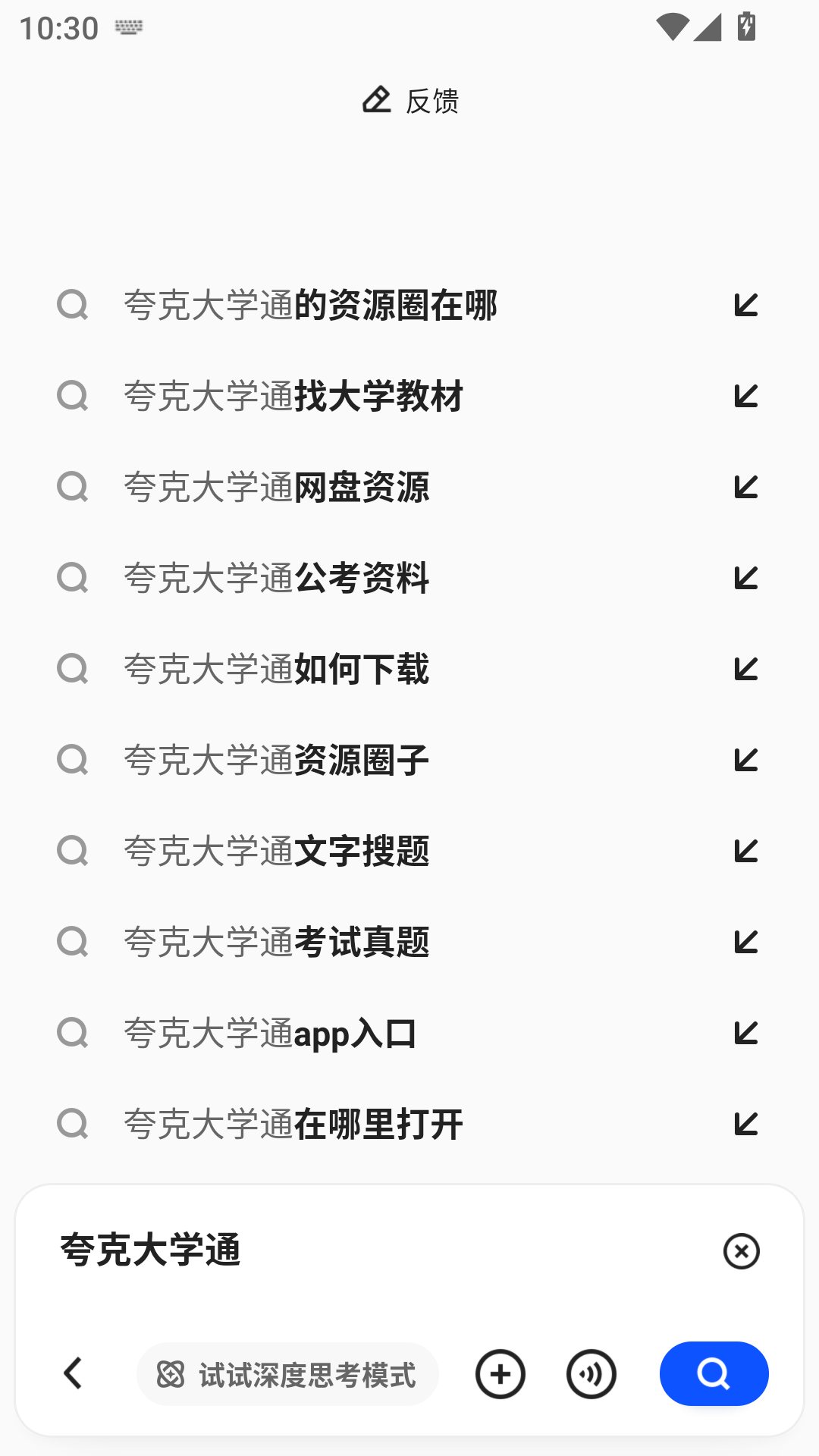Tap the 试试深度思考模式 pill
The image size is (819, 1456).
(287, 1373)
